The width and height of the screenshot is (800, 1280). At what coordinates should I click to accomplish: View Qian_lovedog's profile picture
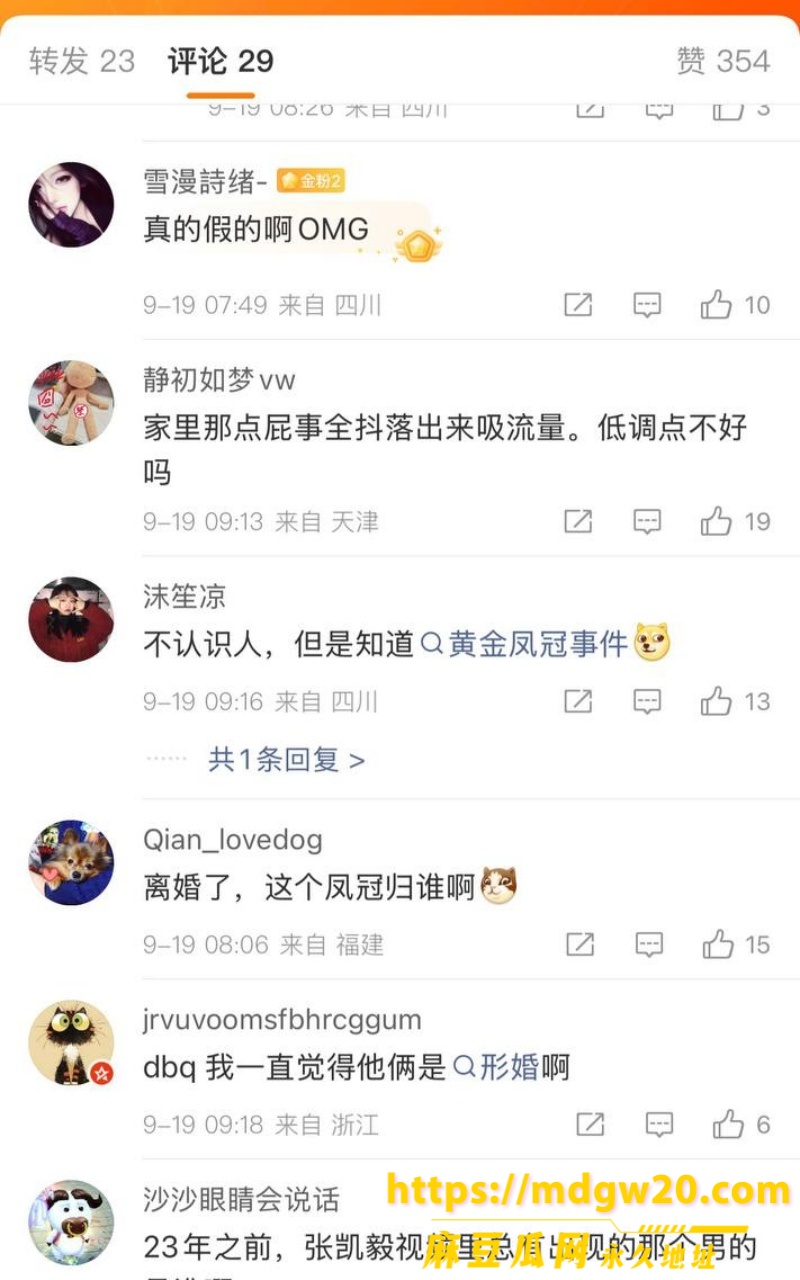[71, 862]
